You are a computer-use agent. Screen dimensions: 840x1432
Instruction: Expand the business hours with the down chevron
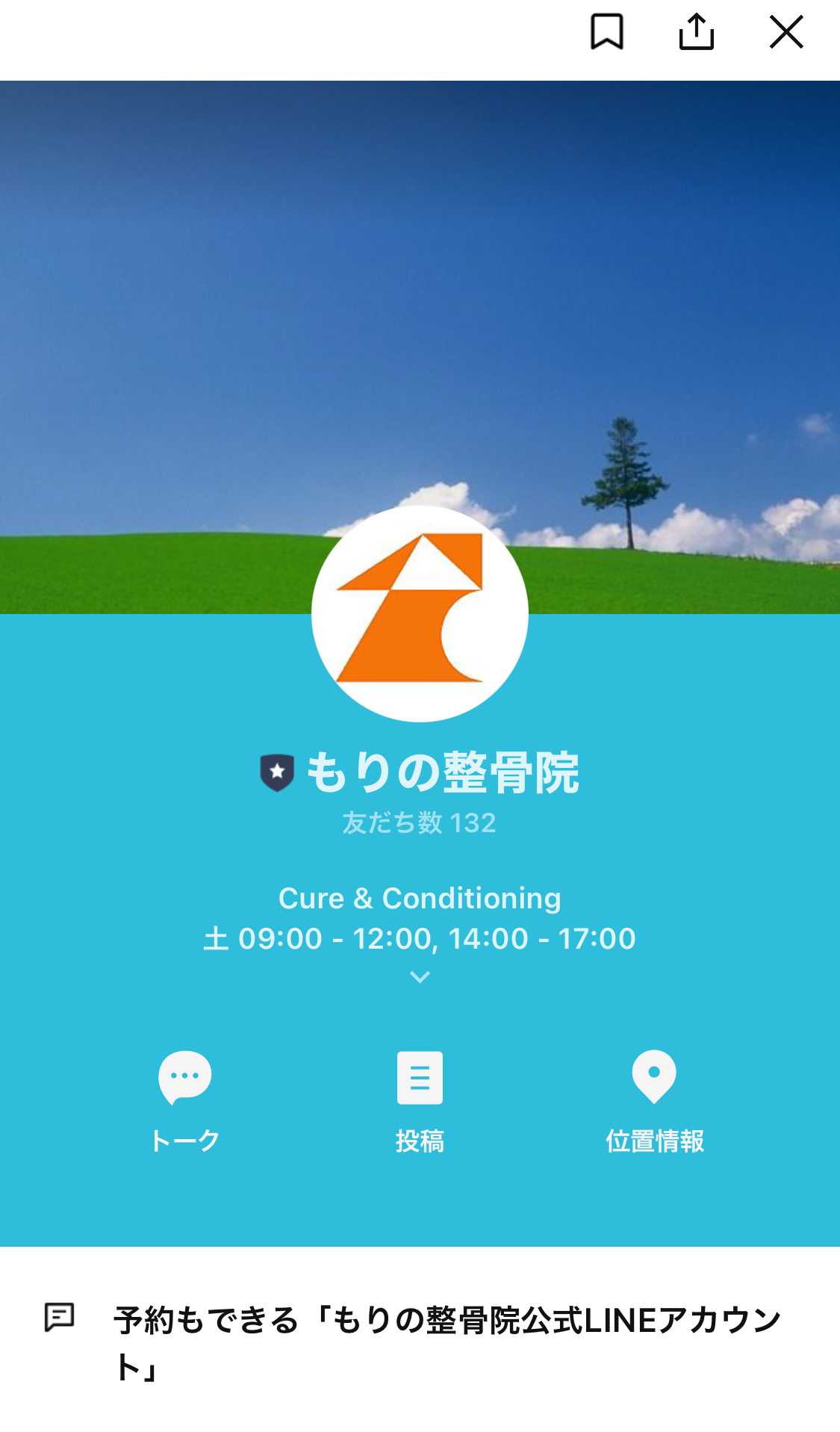(420, 976)
